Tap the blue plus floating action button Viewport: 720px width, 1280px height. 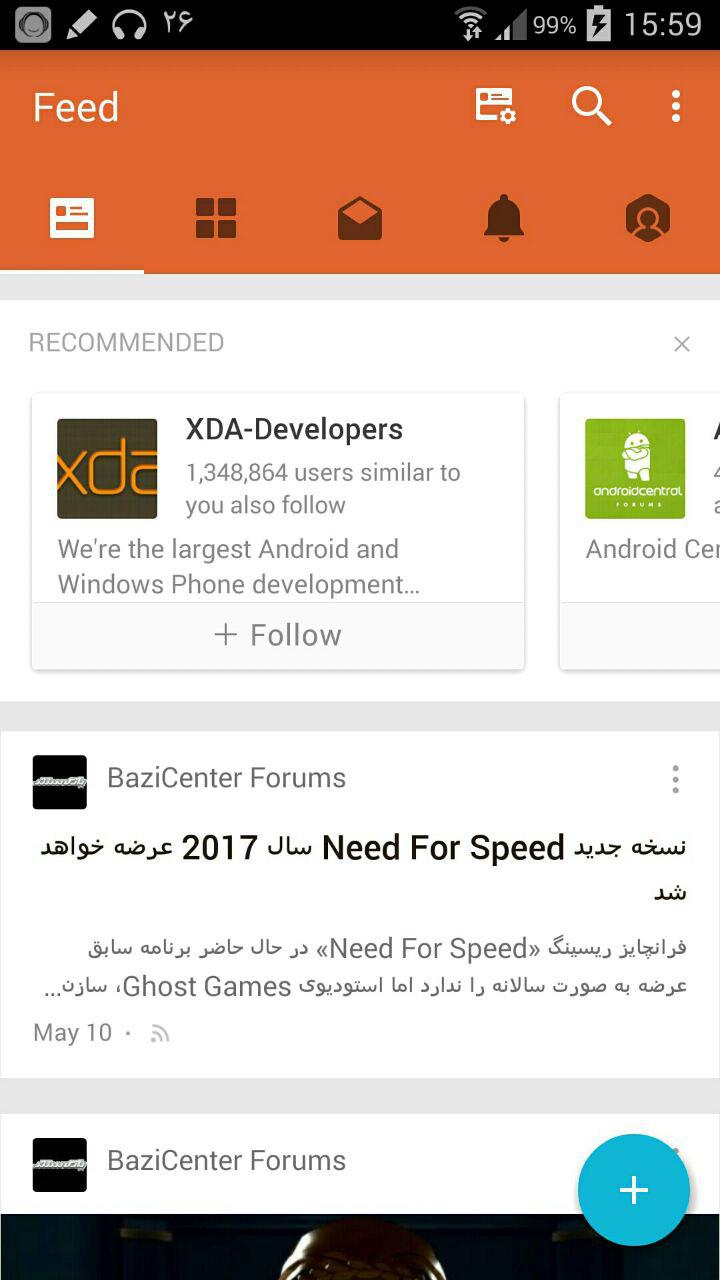633,1190
